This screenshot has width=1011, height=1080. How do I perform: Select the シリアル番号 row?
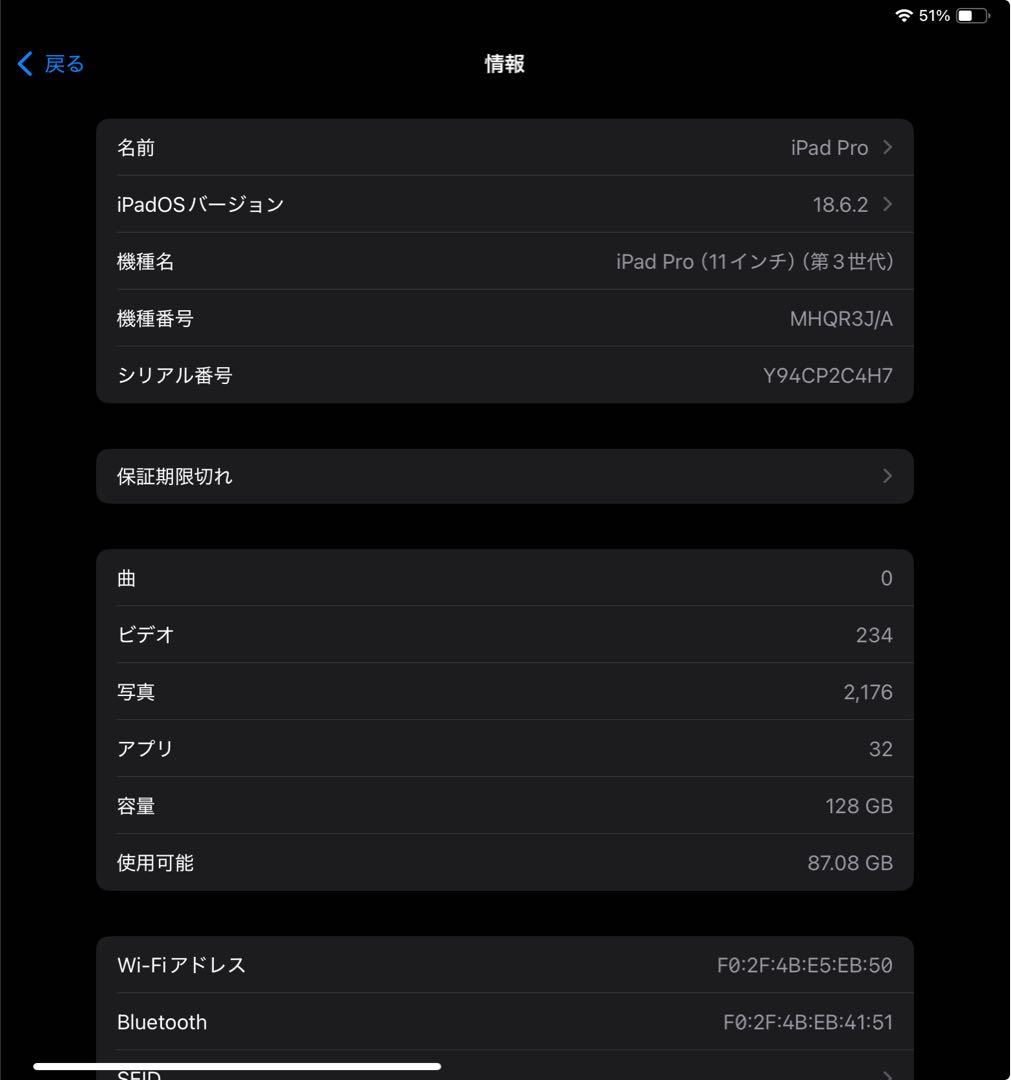[x=505, y=375]
